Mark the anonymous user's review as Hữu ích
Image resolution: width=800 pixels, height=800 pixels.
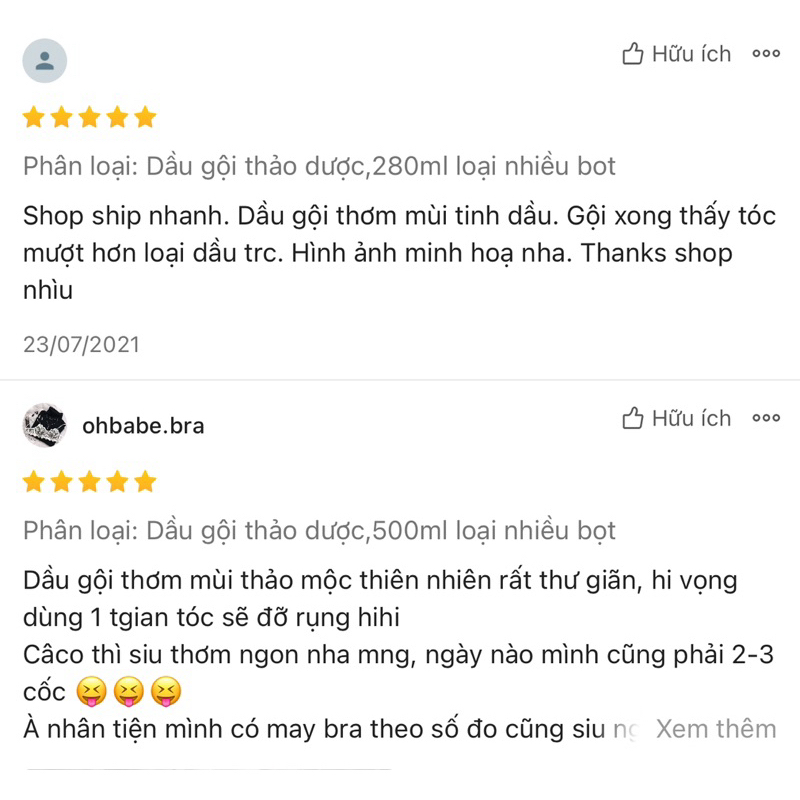coord(676,54)
